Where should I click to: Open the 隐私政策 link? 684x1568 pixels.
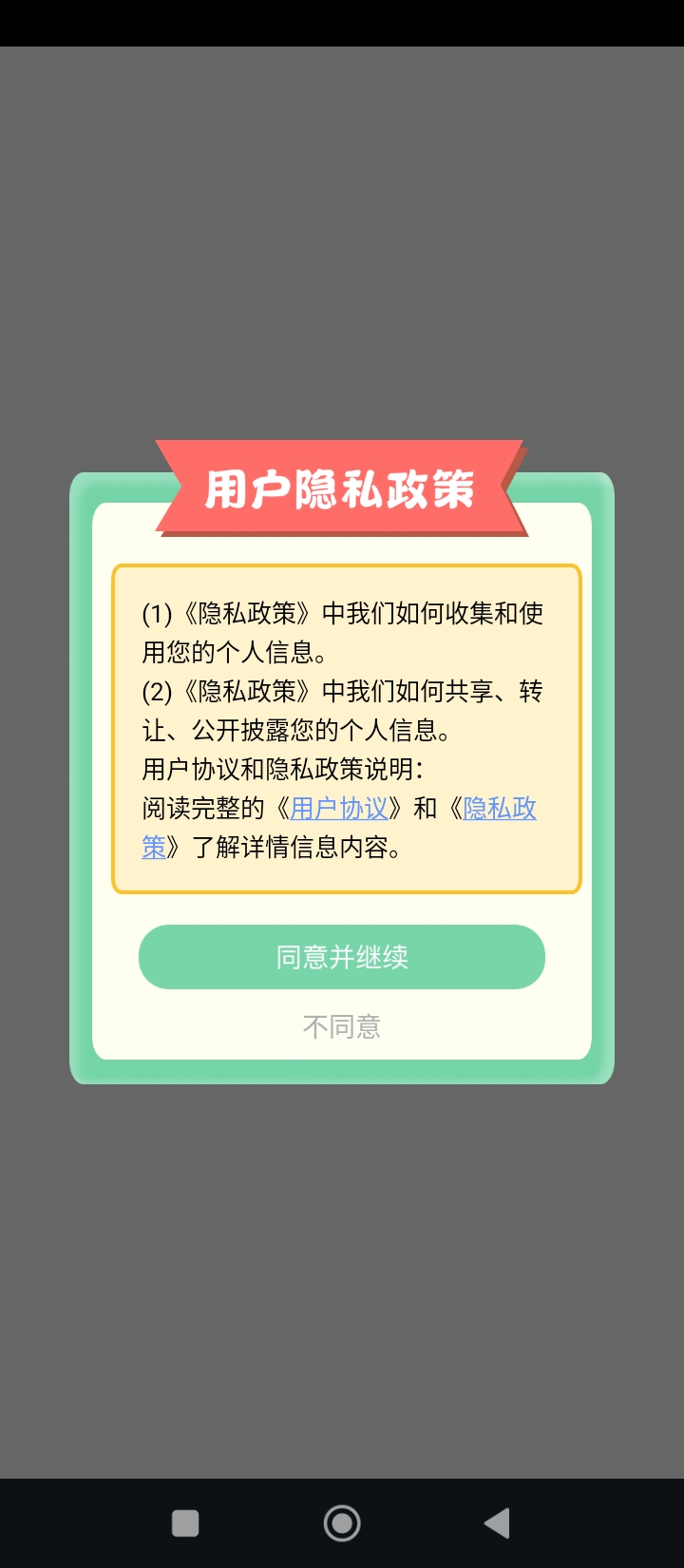[x=500, y=809]
